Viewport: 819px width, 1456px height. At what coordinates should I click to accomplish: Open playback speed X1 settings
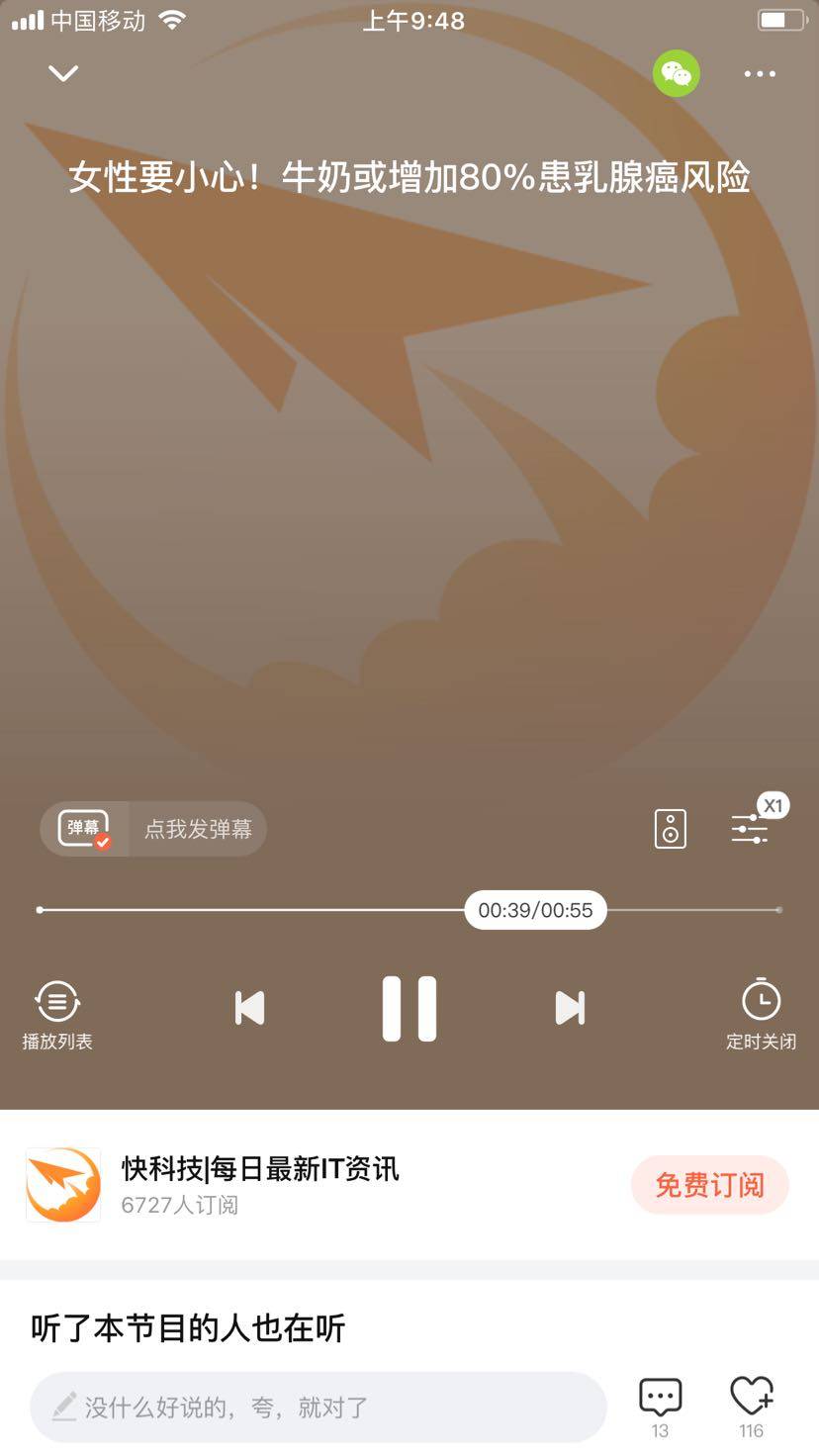[x=752, y=827]
